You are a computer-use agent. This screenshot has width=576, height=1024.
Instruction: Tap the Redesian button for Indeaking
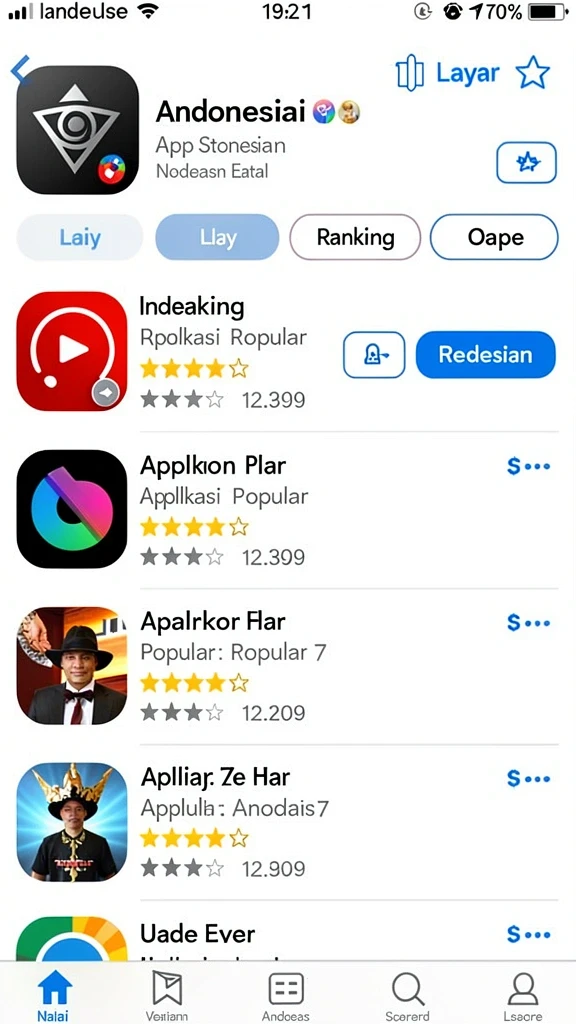pyautogui.click(x=485, y=355)
